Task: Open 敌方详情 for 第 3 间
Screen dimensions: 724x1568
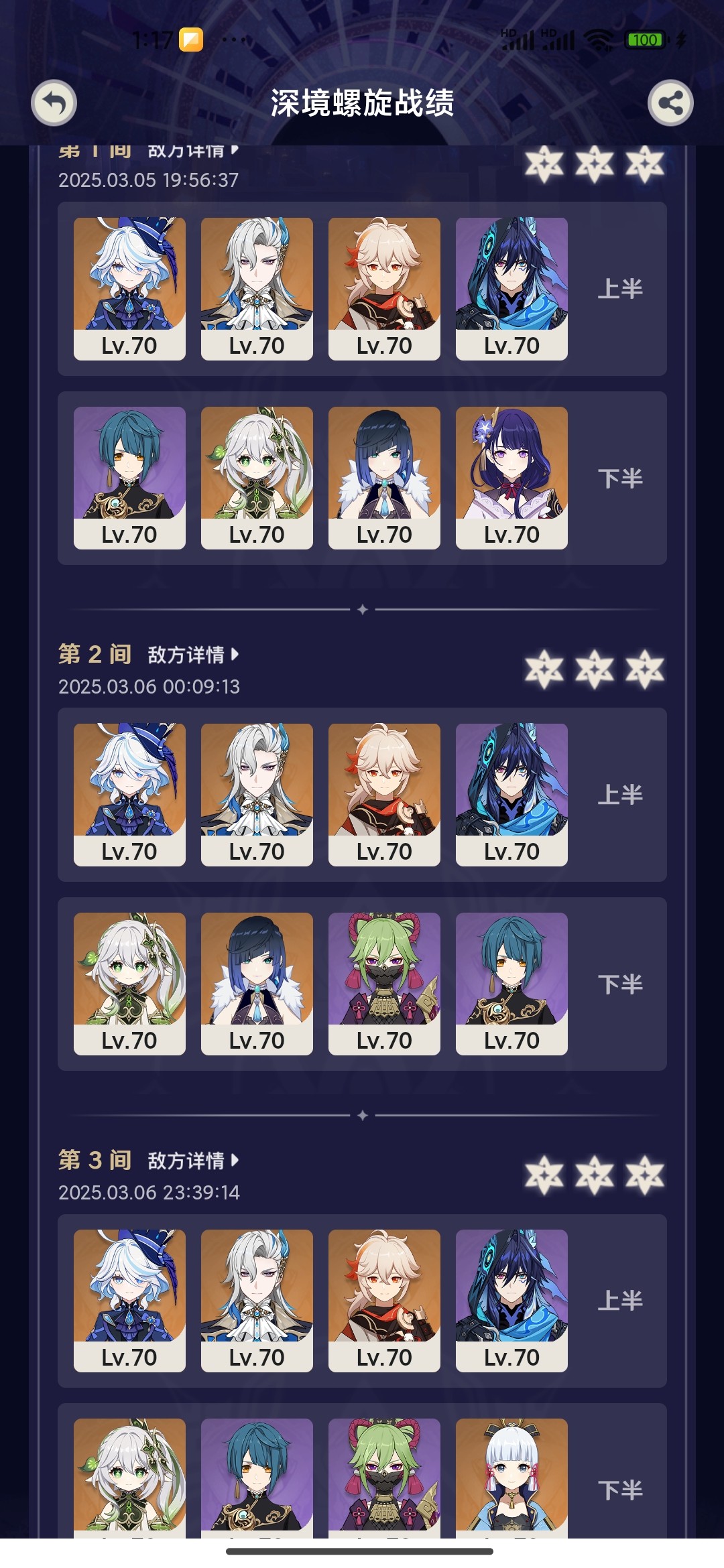Action: click(192, 1161)
